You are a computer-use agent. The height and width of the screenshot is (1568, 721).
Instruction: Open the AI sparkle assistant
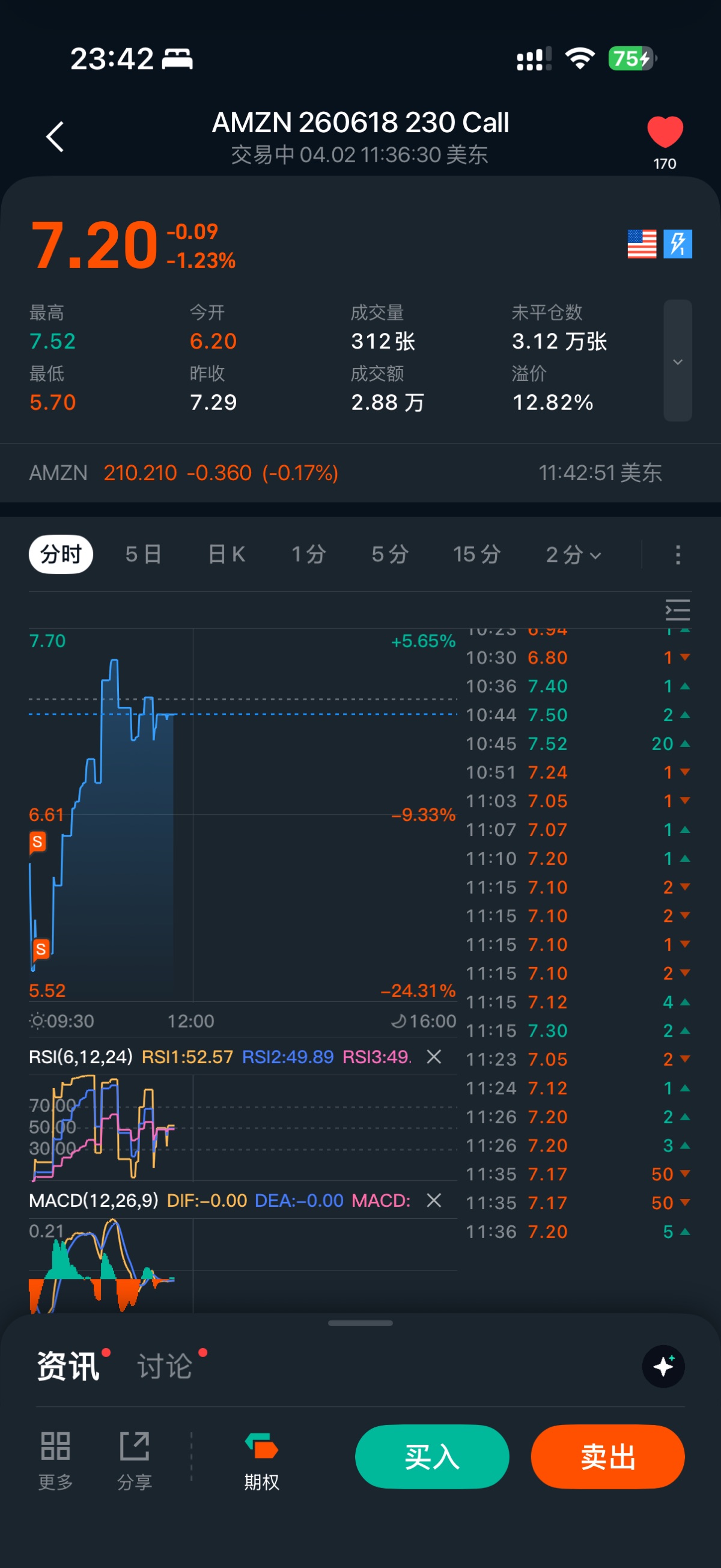pos(663,1367)
